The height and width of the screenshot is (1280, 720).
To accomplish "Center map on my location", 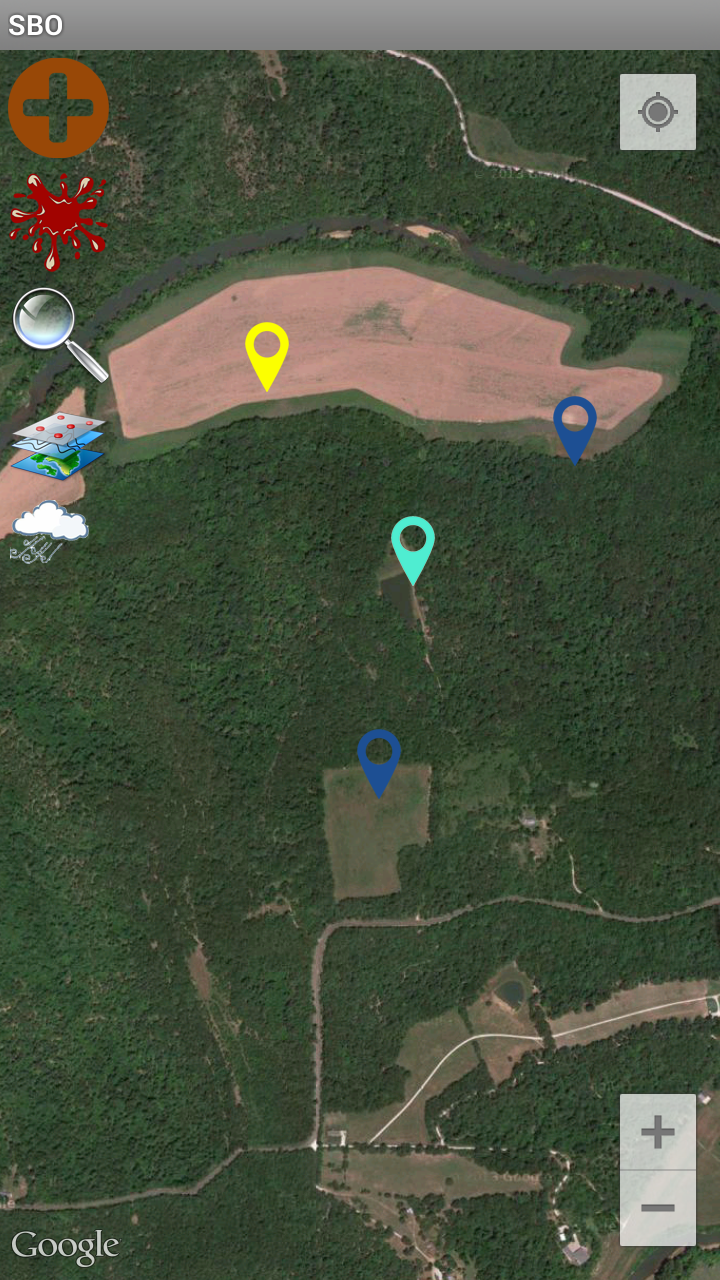I will point(657,112).
